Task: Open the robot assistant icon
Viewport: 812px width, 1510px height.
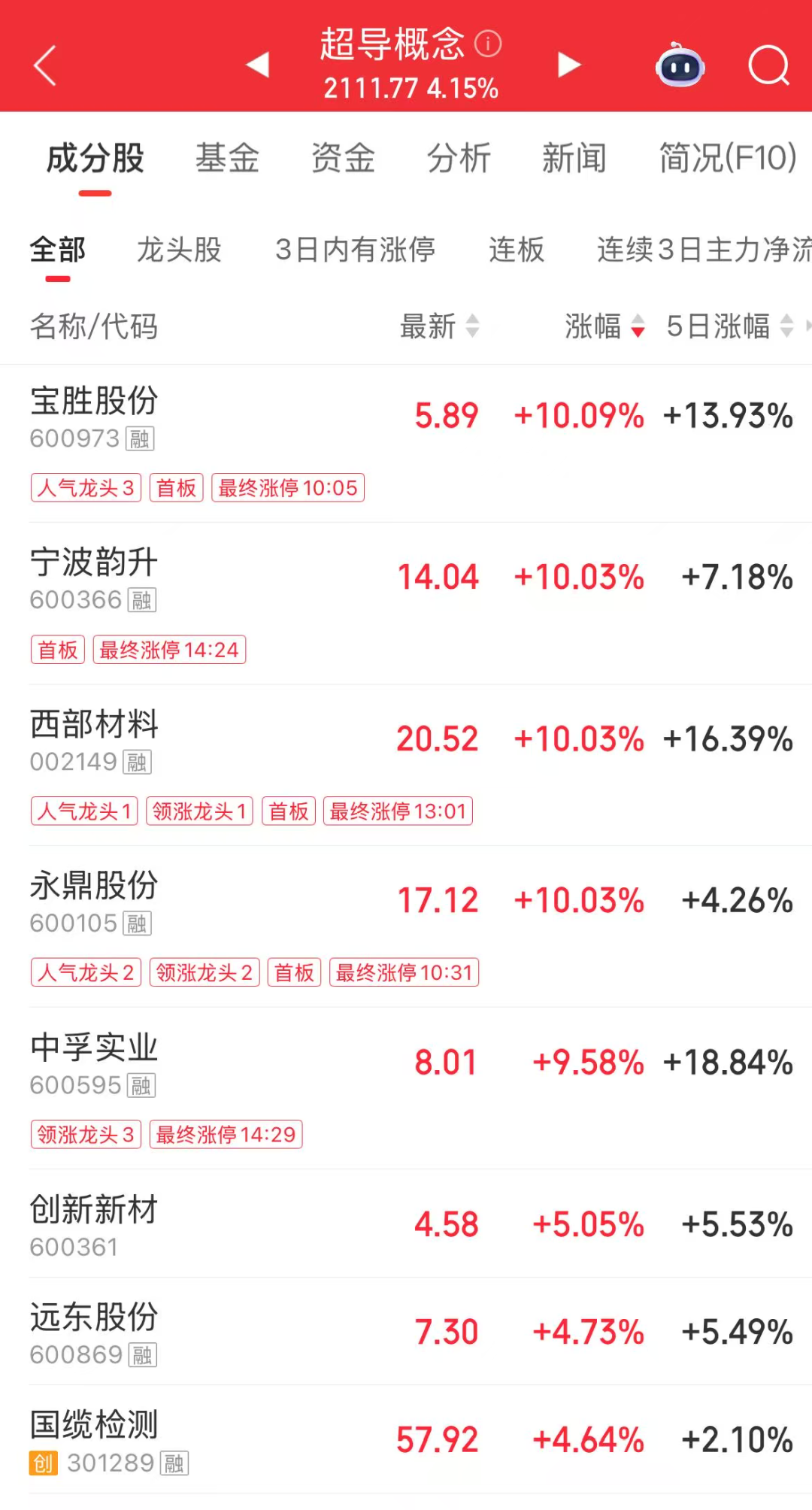Action: tap(680, 66)
